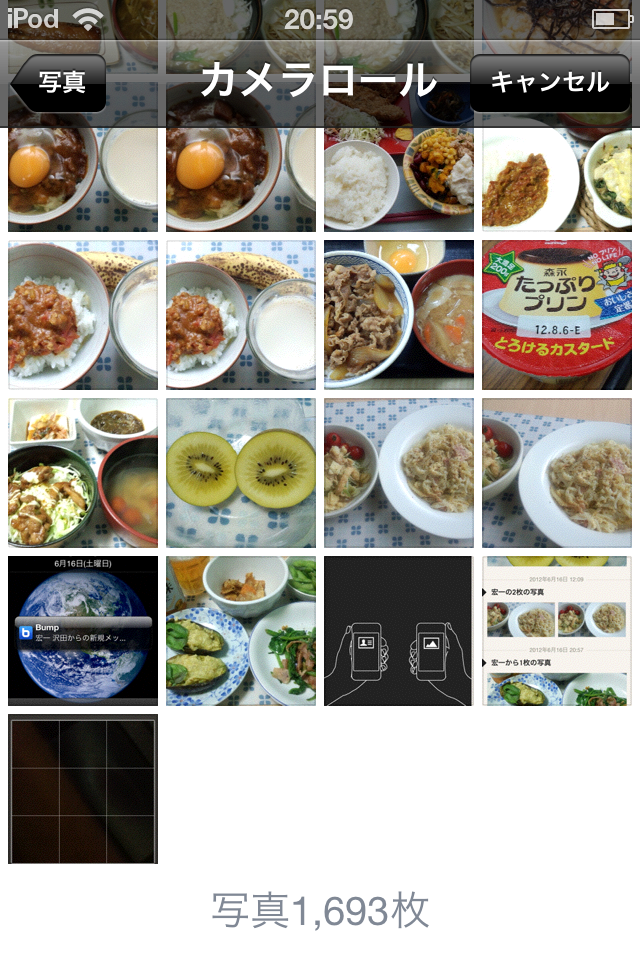Choose the beef bowl with miso soup photo
The height and width of the screenshot is (960, 640).
click(399, 315)
